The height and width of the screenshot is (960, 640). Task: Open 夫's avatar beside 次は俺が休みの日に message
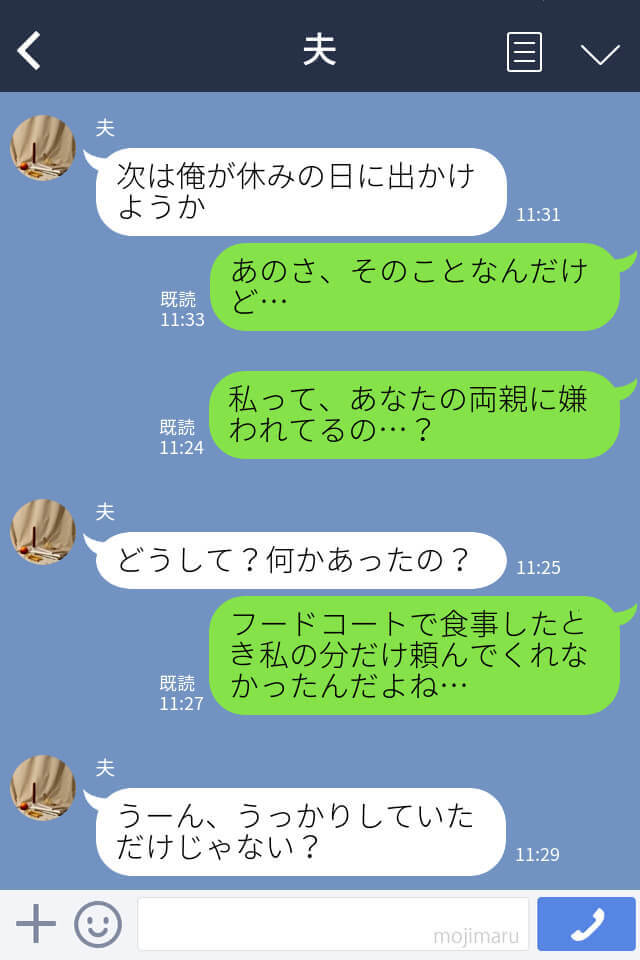(42, 148)
